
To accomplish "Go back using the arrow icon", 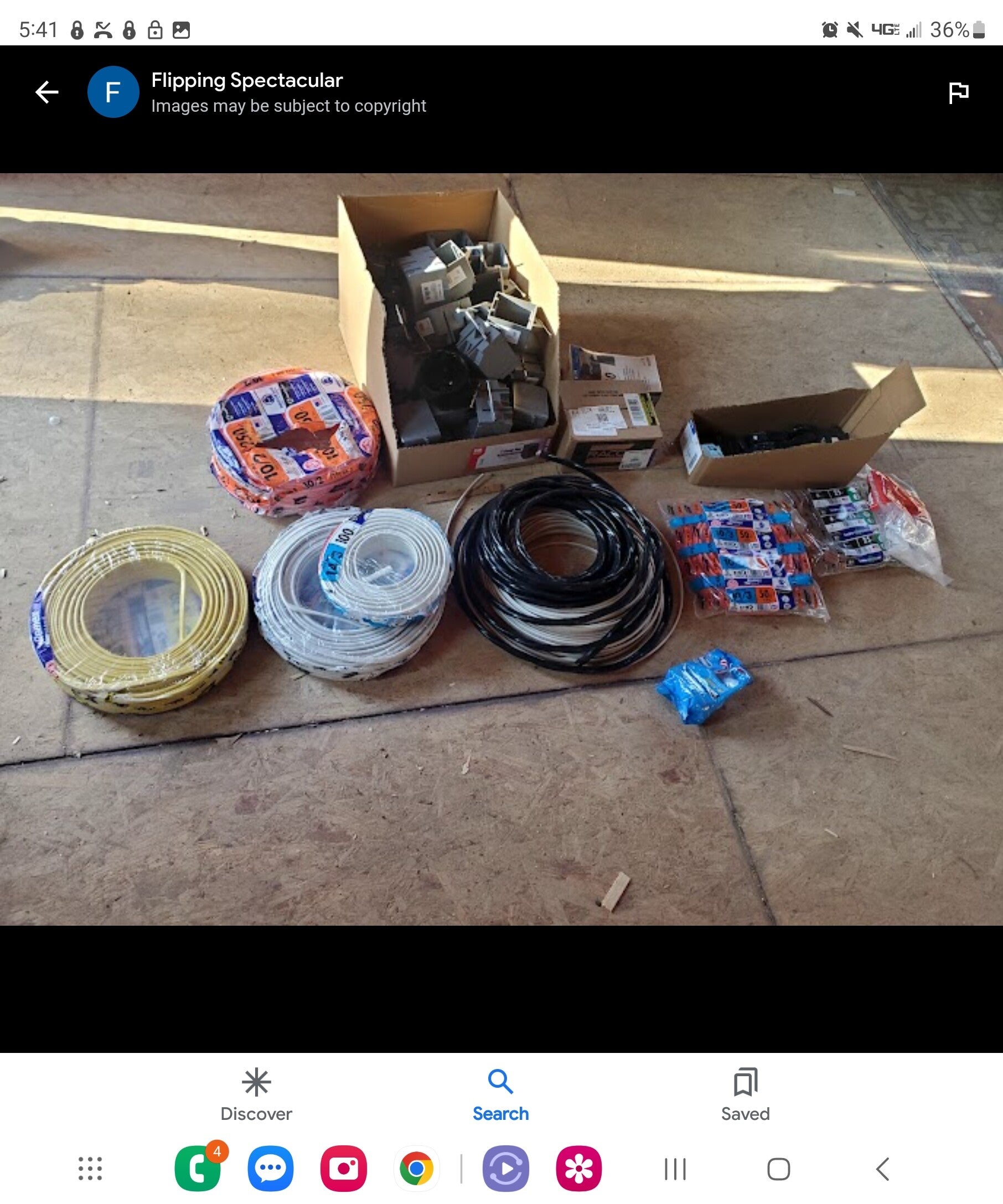I will coord(47,92).
